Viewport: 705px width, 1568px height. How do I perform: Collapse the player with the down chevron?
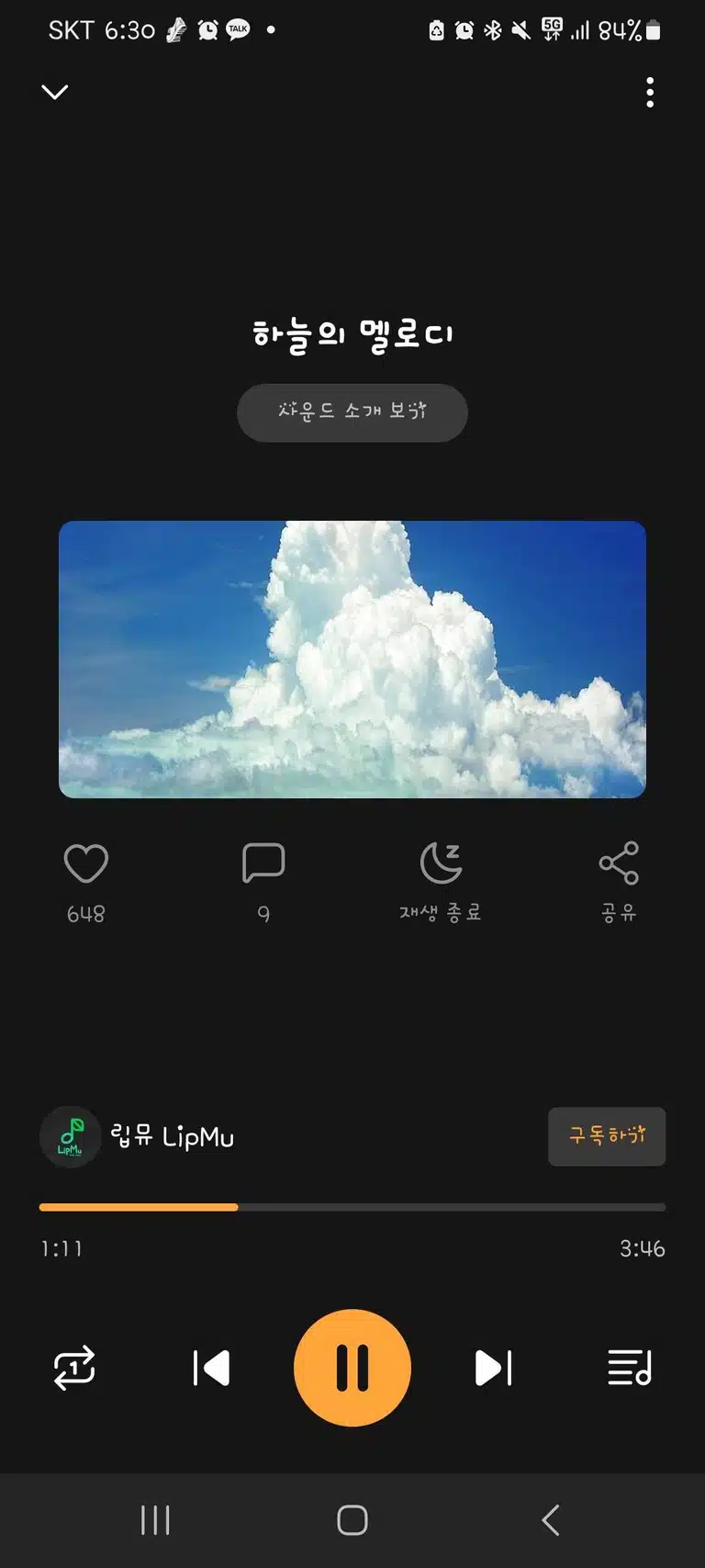point(55,92)
